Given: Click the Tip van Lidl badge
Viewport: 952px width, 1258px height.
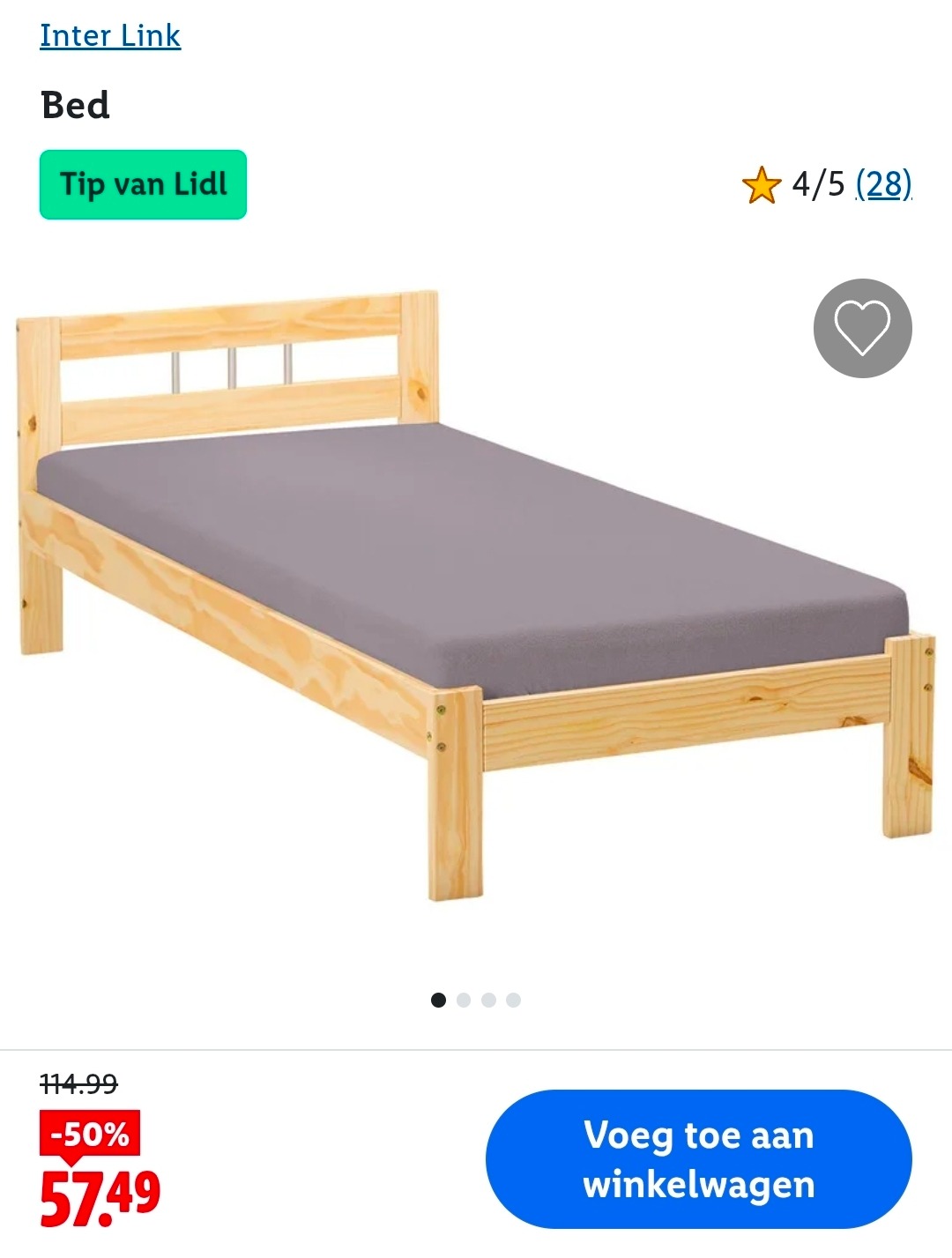Looking at the screenshot, I should [143, 184].
